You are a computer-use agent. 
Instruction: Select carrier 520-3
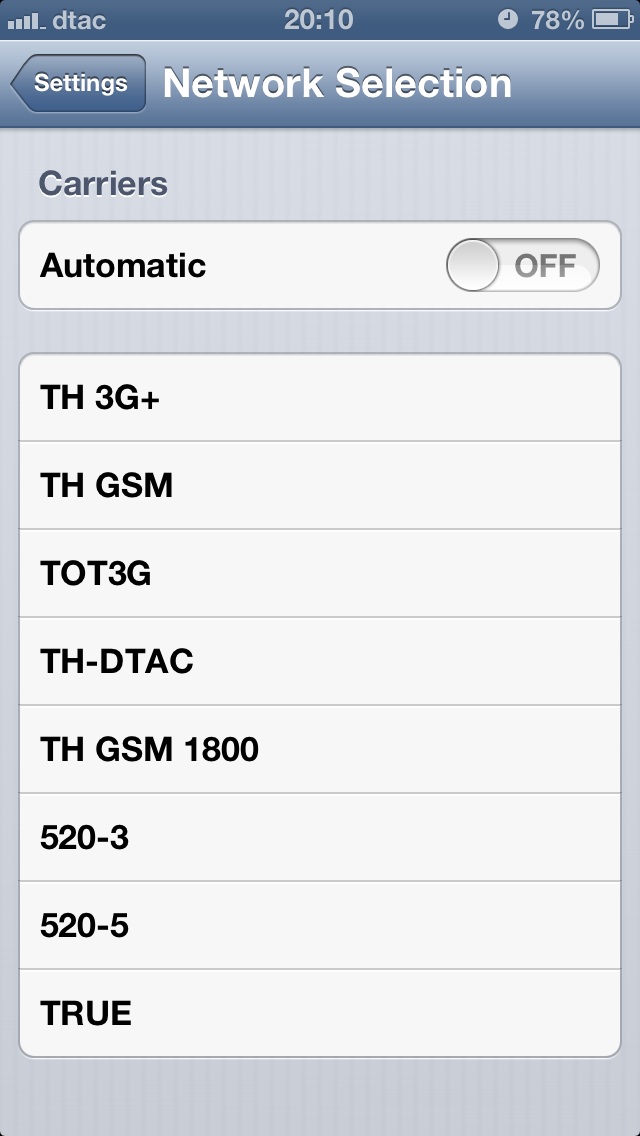point(320,838)
